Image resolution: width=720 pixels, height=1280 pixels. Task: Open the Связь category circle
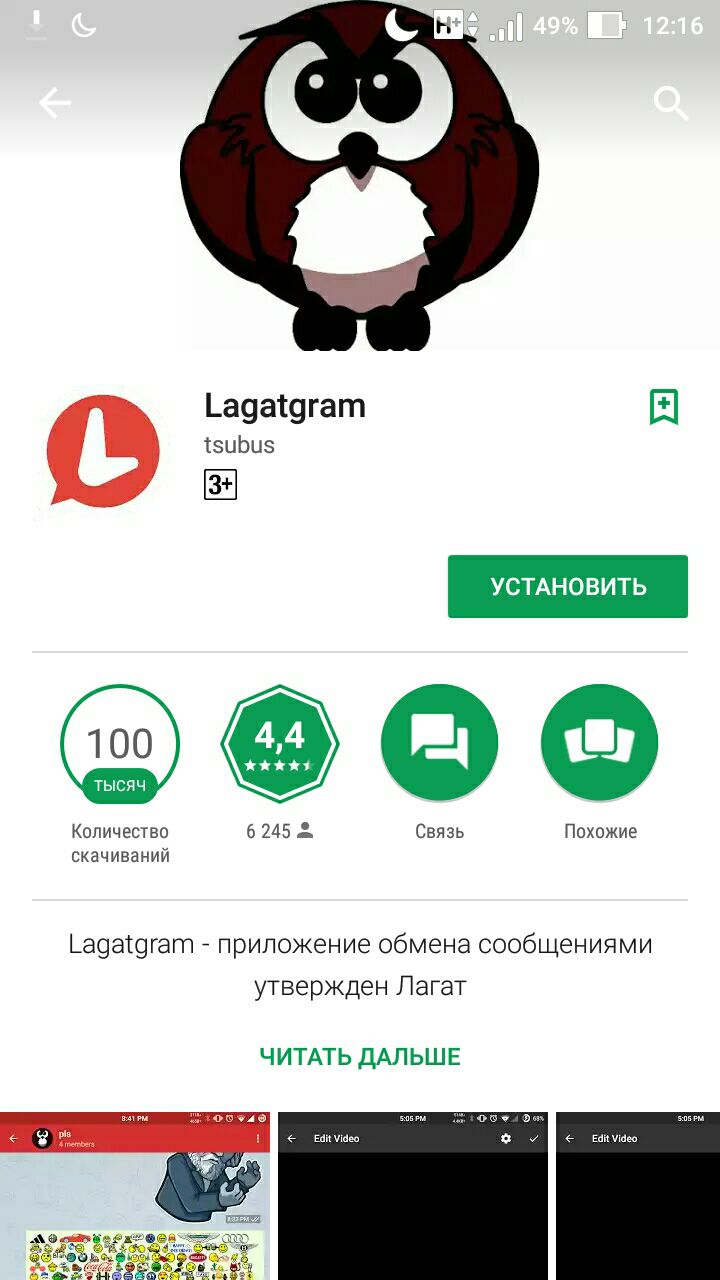(x=439, y=744)
